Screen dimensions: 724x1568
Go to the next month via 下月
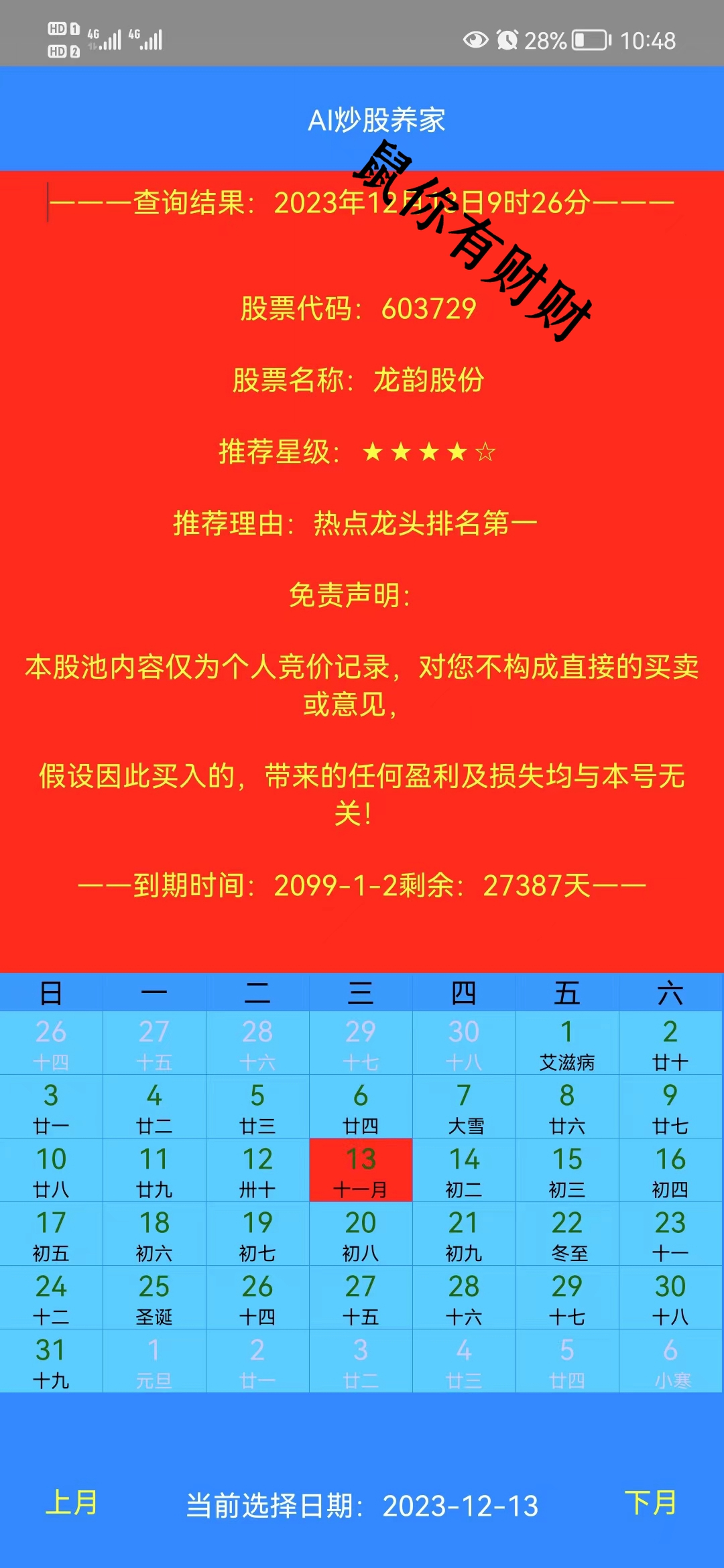(x=650, y=1502)
